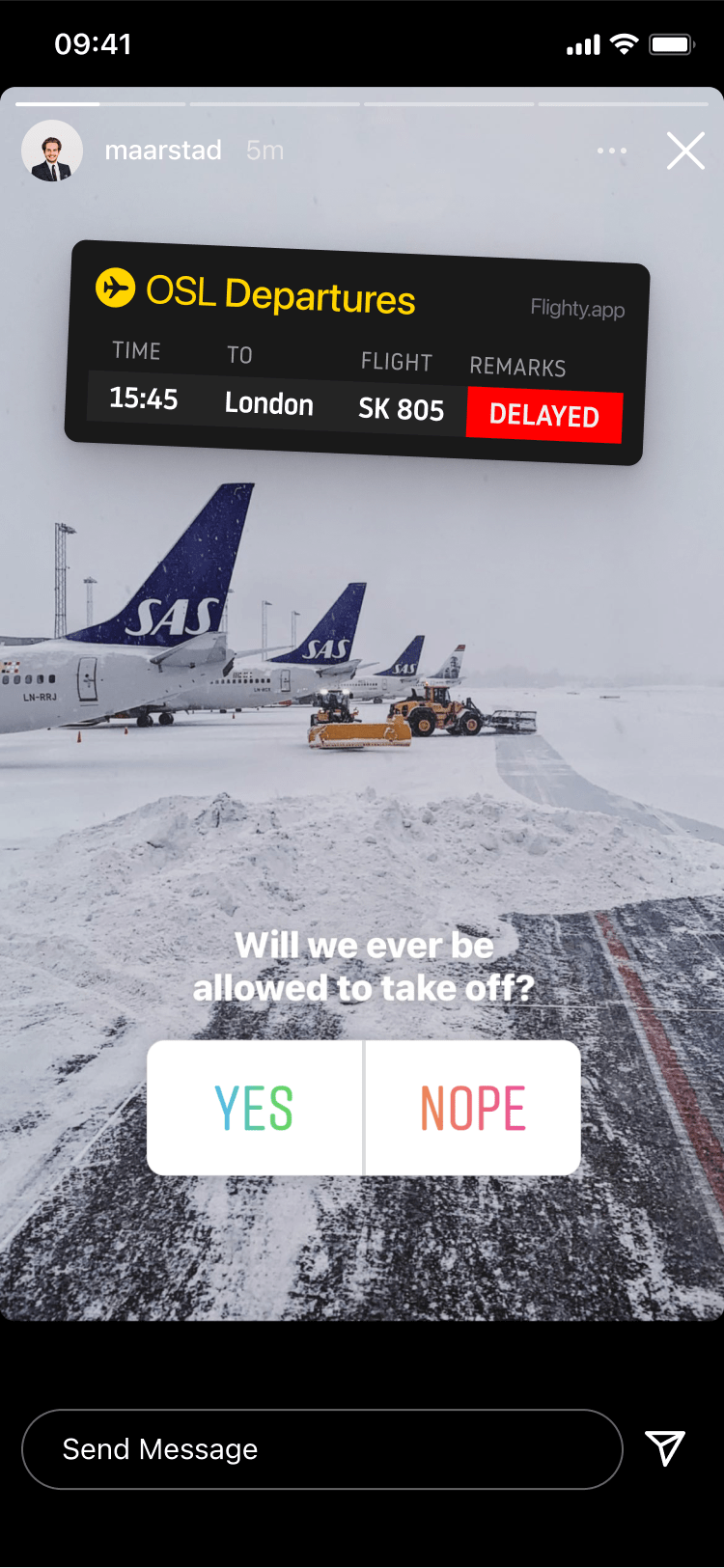The image size is (724, 1568).
Task: Tap the Send Message input field
Action: (x=323, y=1448)
